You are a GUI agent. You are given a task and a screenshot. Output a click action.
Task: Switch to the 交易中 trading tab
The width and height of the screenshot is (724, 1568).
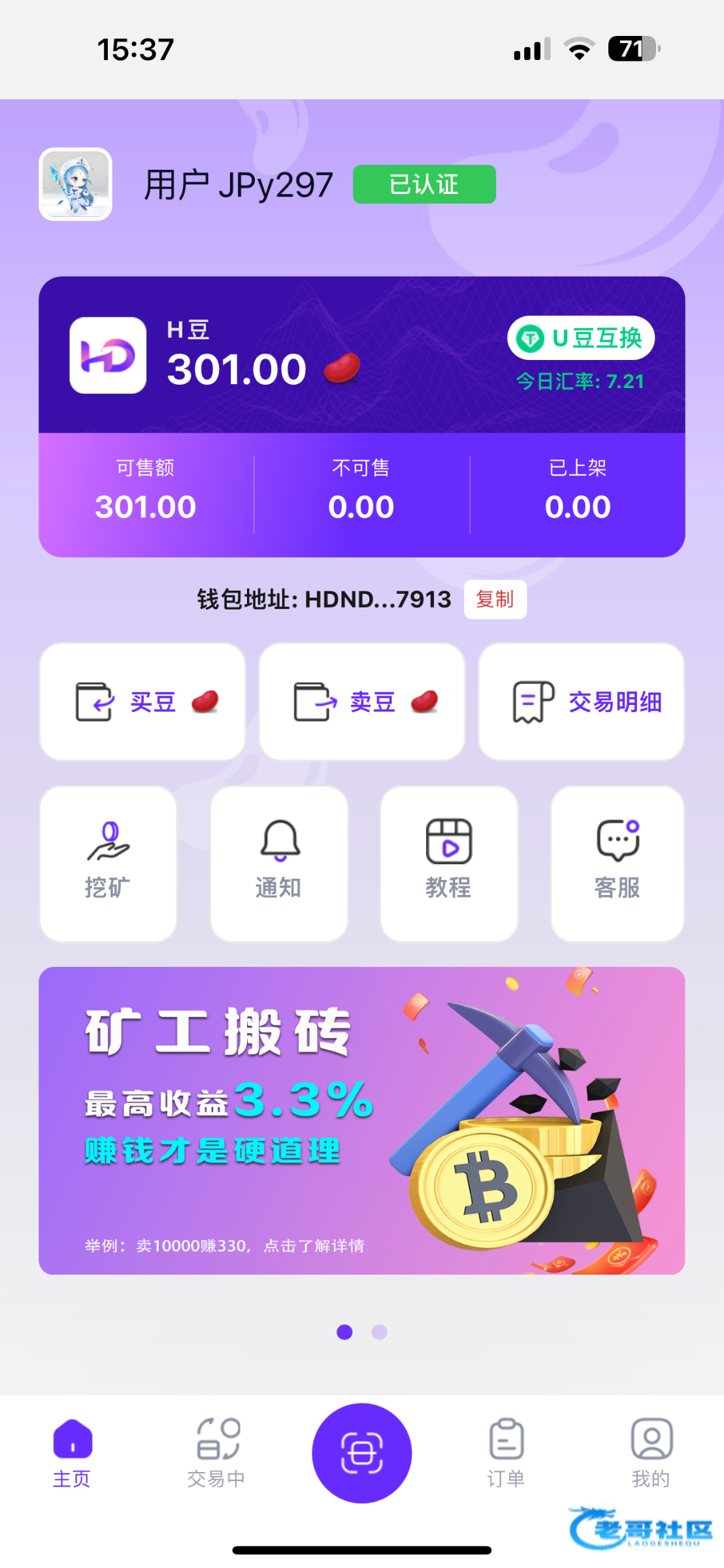pos(216,1453)
